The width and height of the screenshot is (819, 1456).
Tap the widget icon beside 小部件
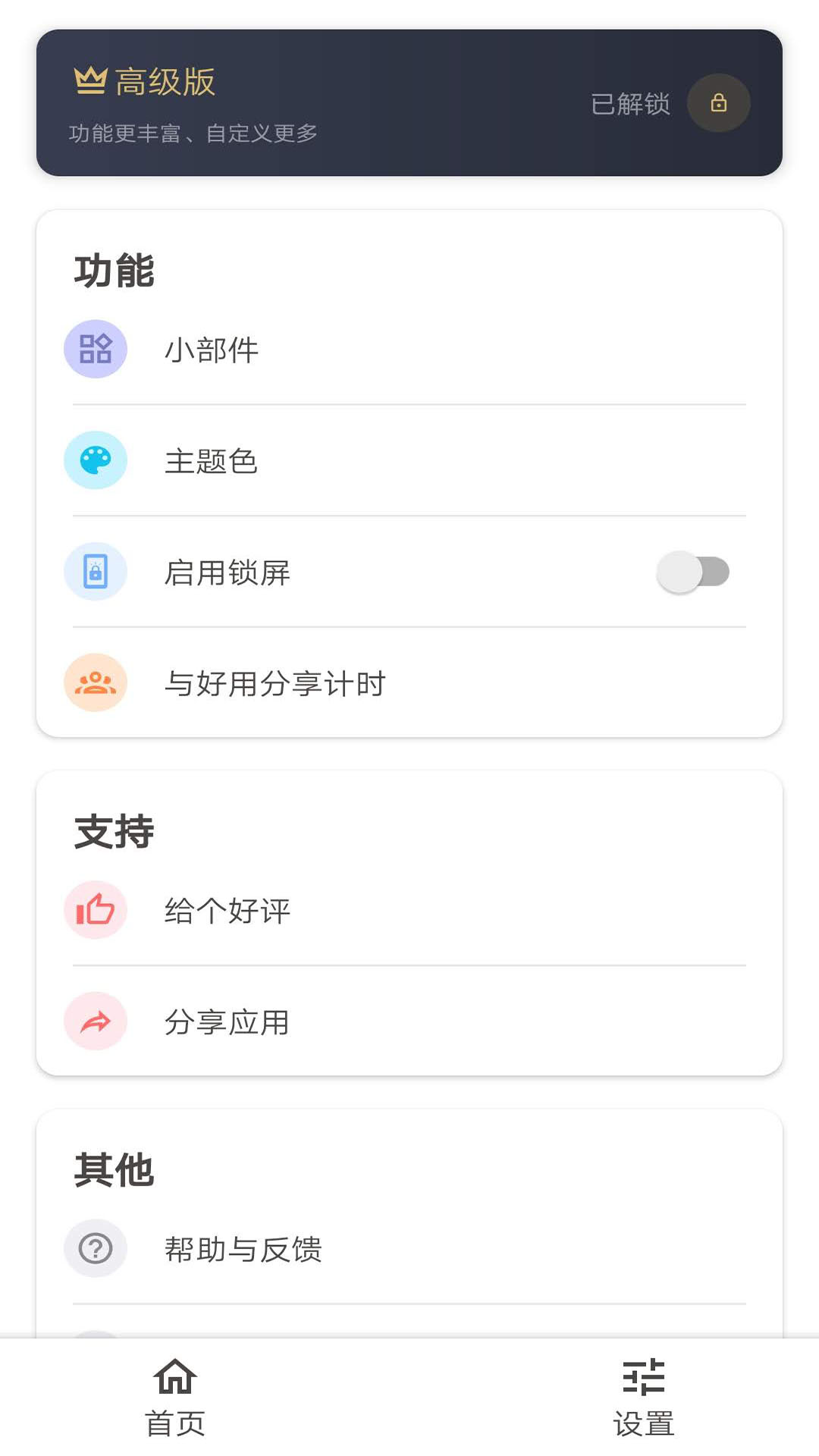pos(95,349)
